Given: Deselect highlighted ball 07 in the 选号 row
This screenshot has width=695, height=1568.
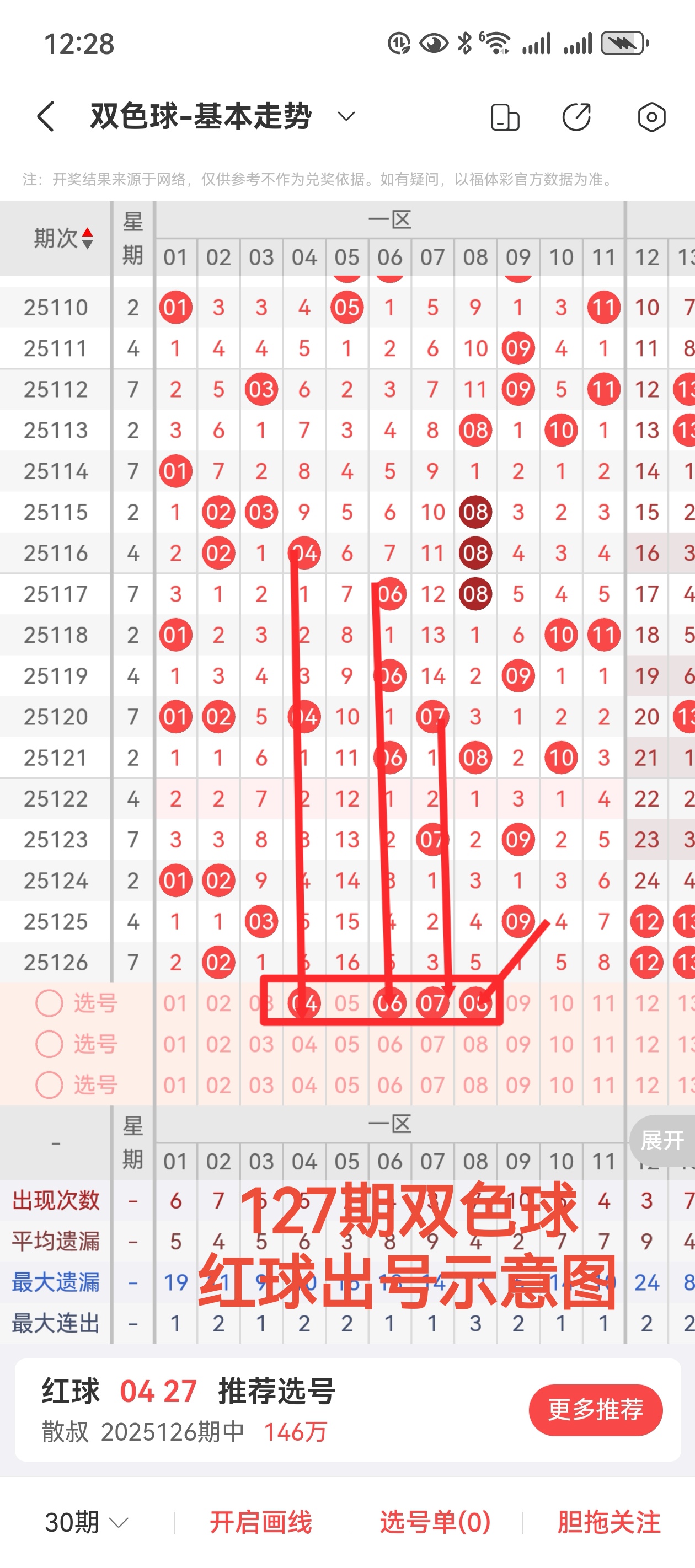Looking at the screenshot, I should (432, 1003).
